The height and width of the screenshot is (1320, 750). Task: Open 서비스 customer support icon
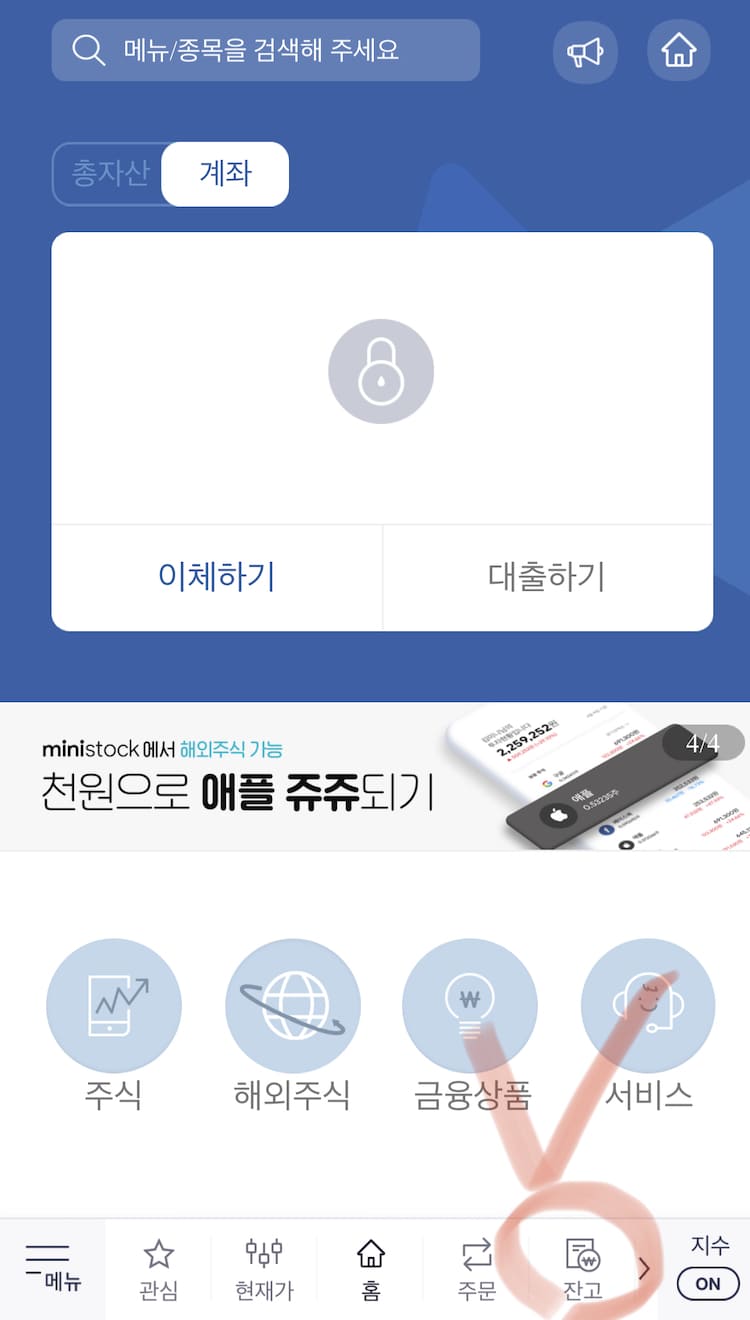coord(648,1005)
